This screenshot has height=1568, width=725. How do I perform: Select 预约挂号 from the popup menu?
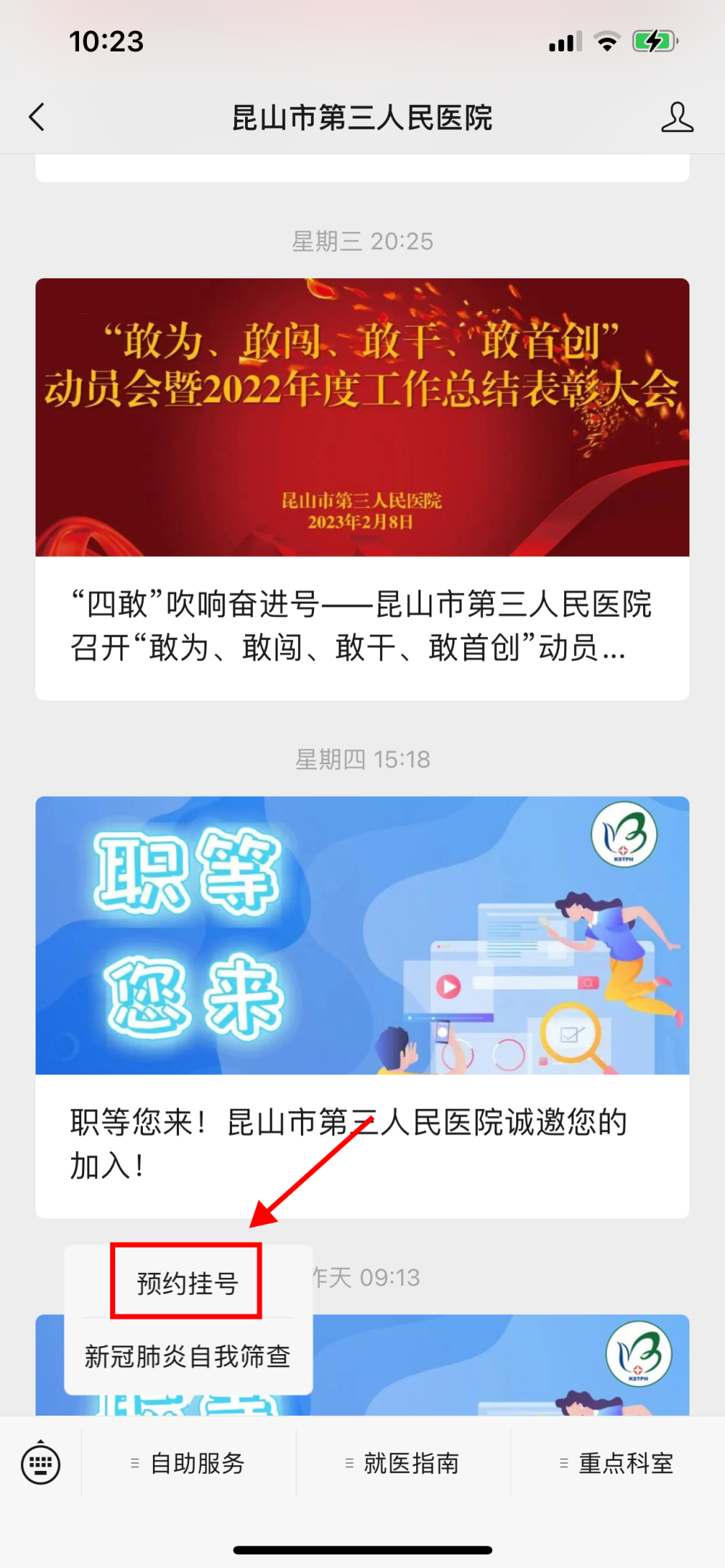tap(187, 1283)
